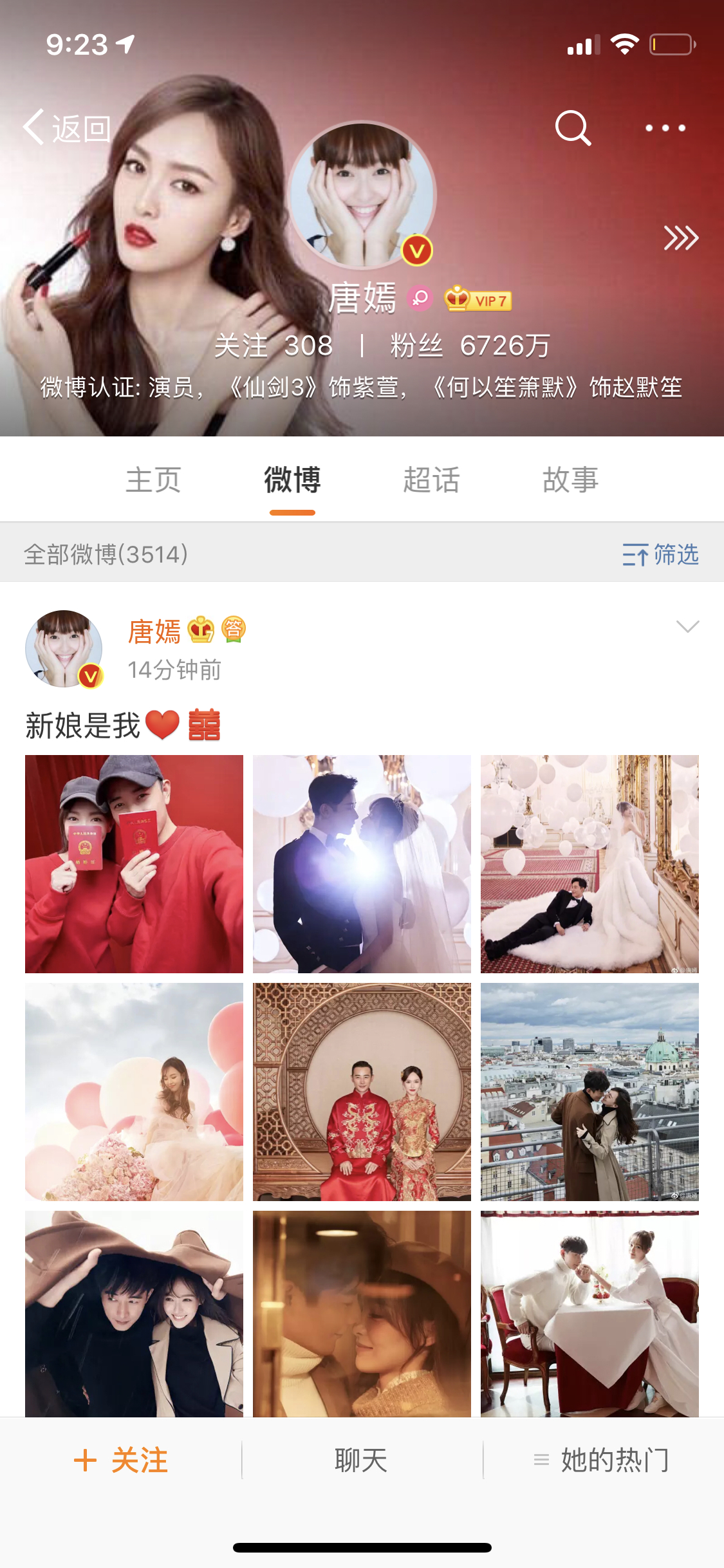Switch to the 主页 tab
This screenshot has height=1568, width=724.
(x=153, y=480)
